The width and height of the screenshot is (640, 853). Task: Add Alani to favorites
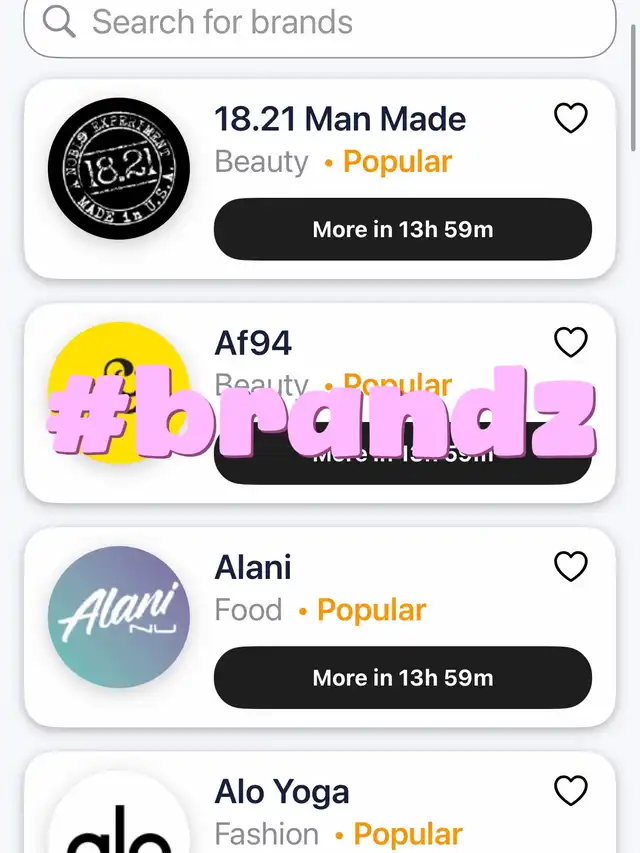571,567
